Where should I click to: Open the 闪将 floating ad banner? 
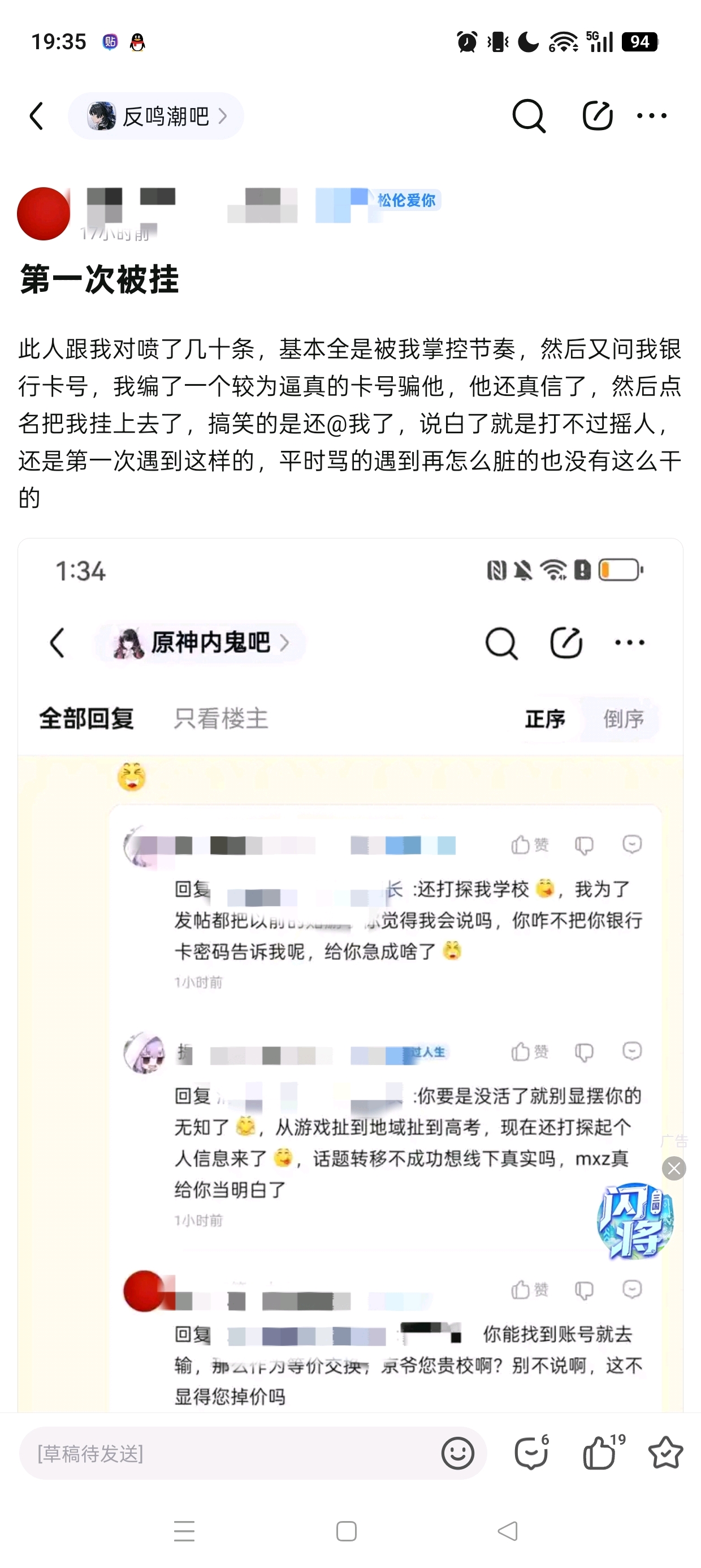[x=636, y=1221]
